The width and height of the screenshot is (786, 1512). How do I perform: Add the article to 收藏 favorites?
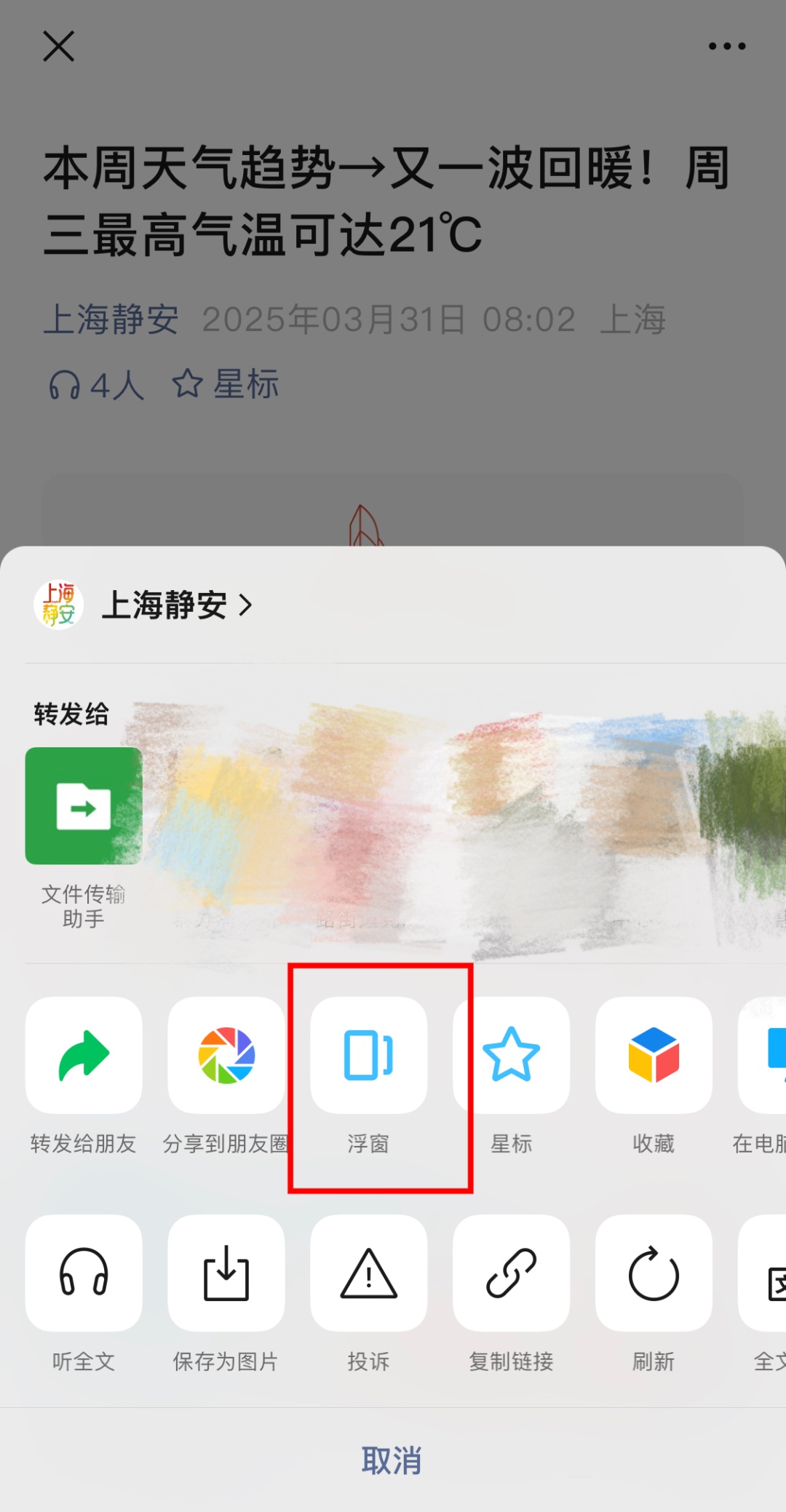pos(654,1055)
